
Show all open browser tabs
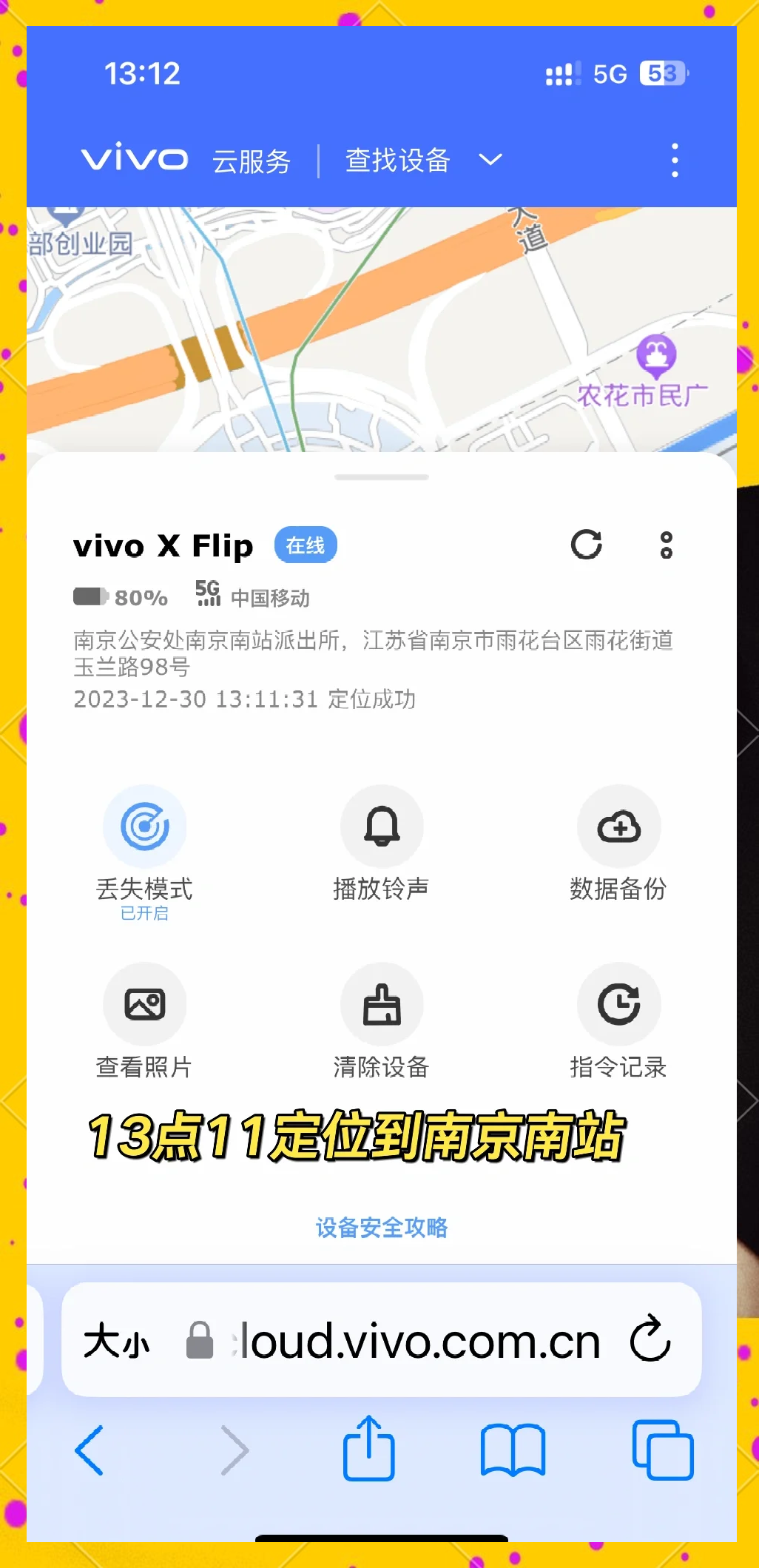point(663,1450)
